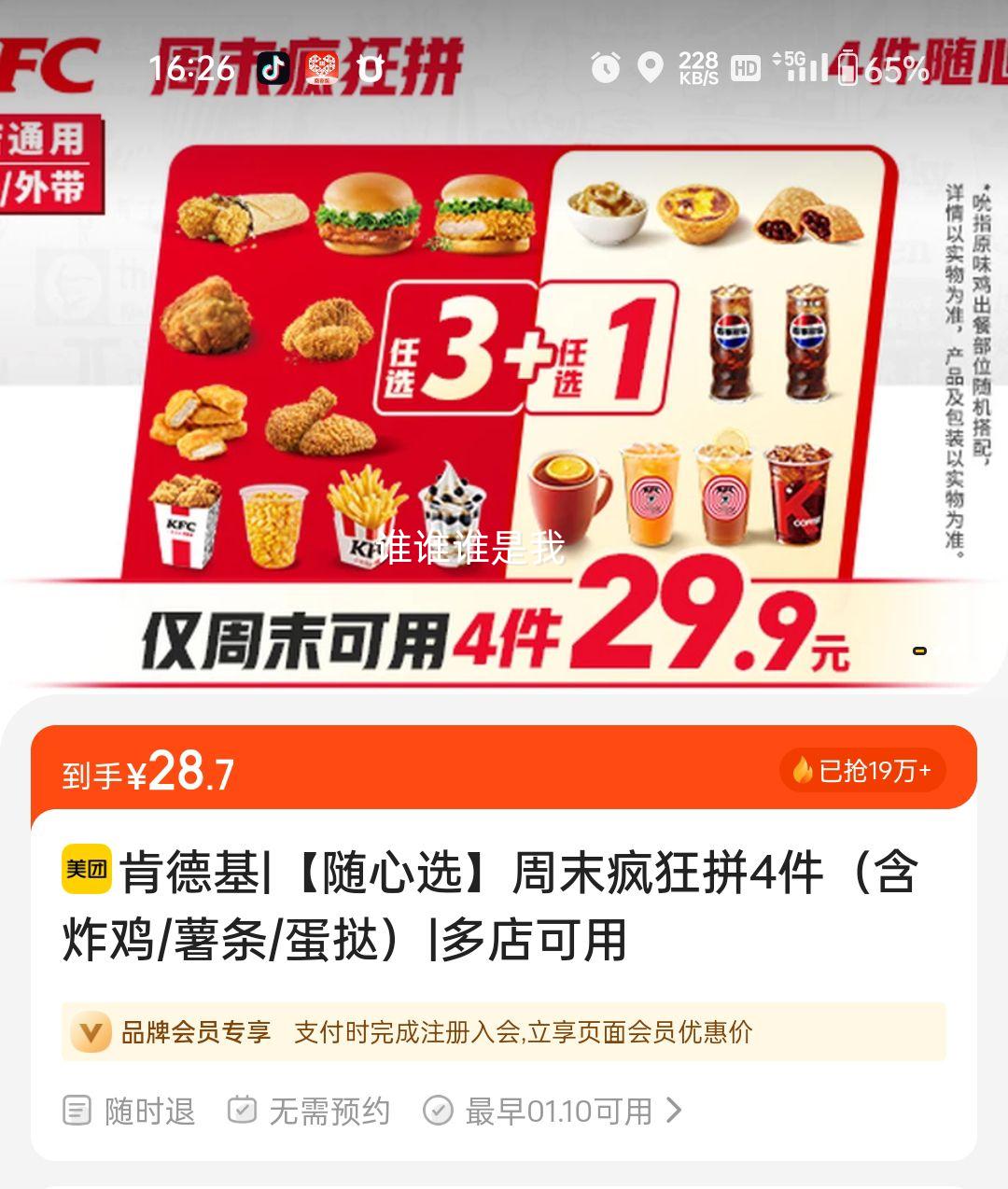1008x1189 pixels.
Task: Tap the alarm clock status icon
Action: (607, 66)
